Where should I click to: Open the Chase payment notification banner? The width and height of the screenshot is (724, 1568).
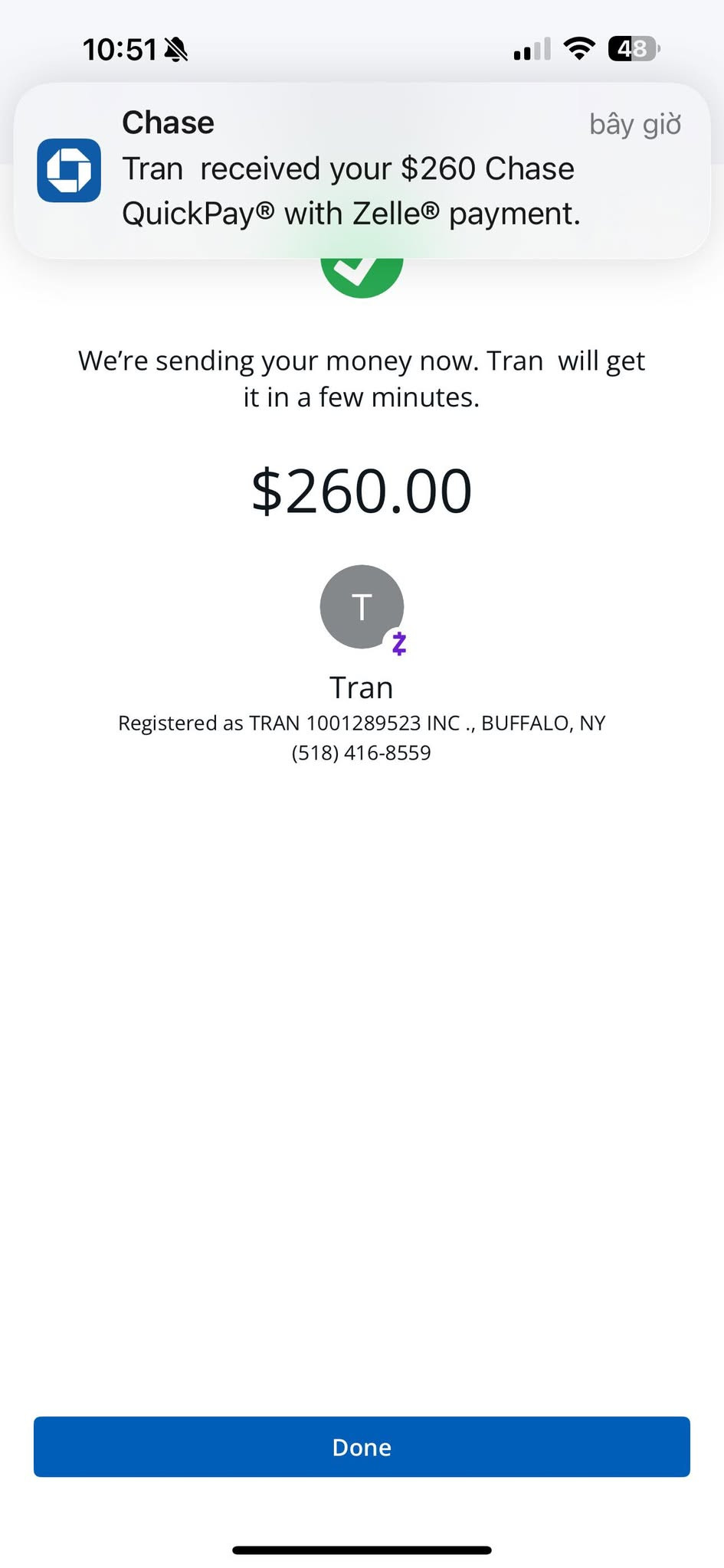click(x=362, y=170)
